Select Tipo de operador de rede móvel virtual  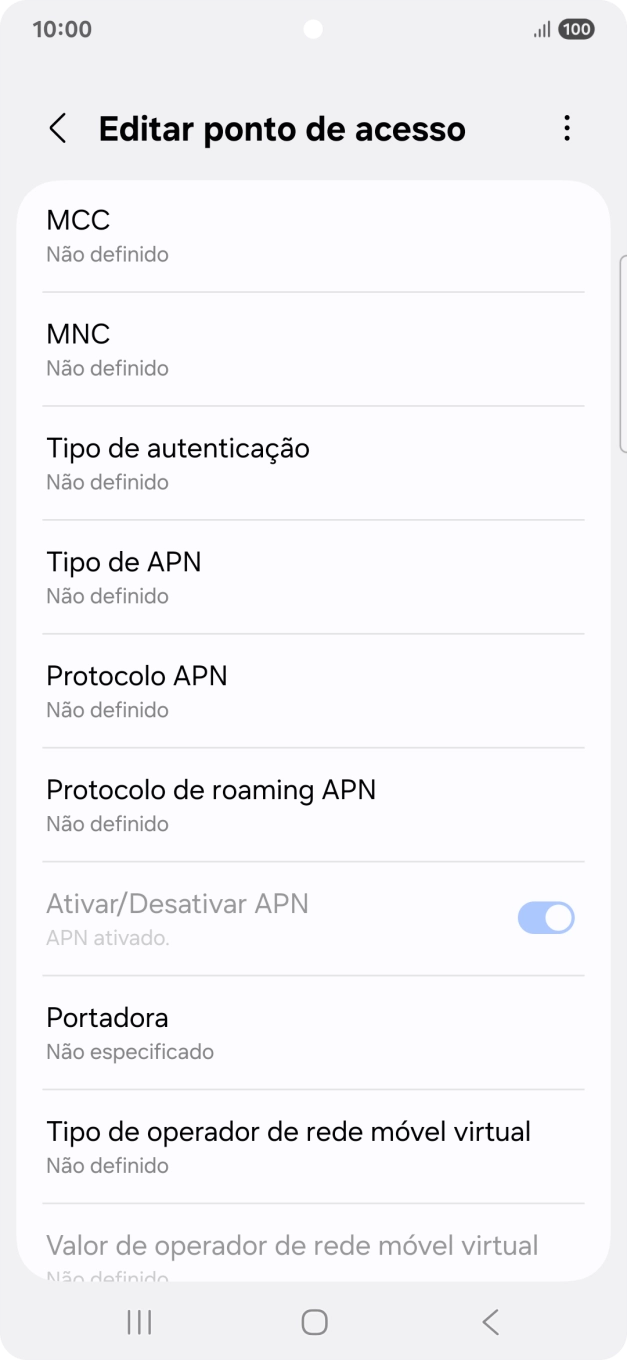313,1147
